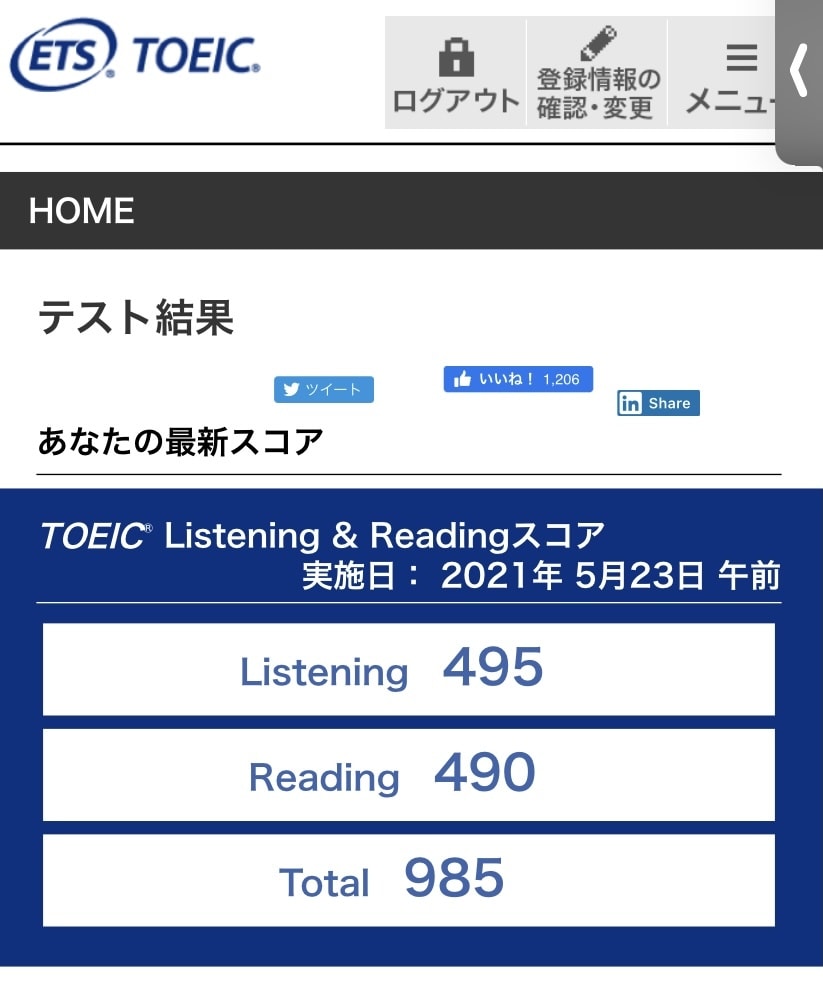Click the LinkedIn 'in' icon on the Share button
Screen dimensions: 823x992
point(630,403)
